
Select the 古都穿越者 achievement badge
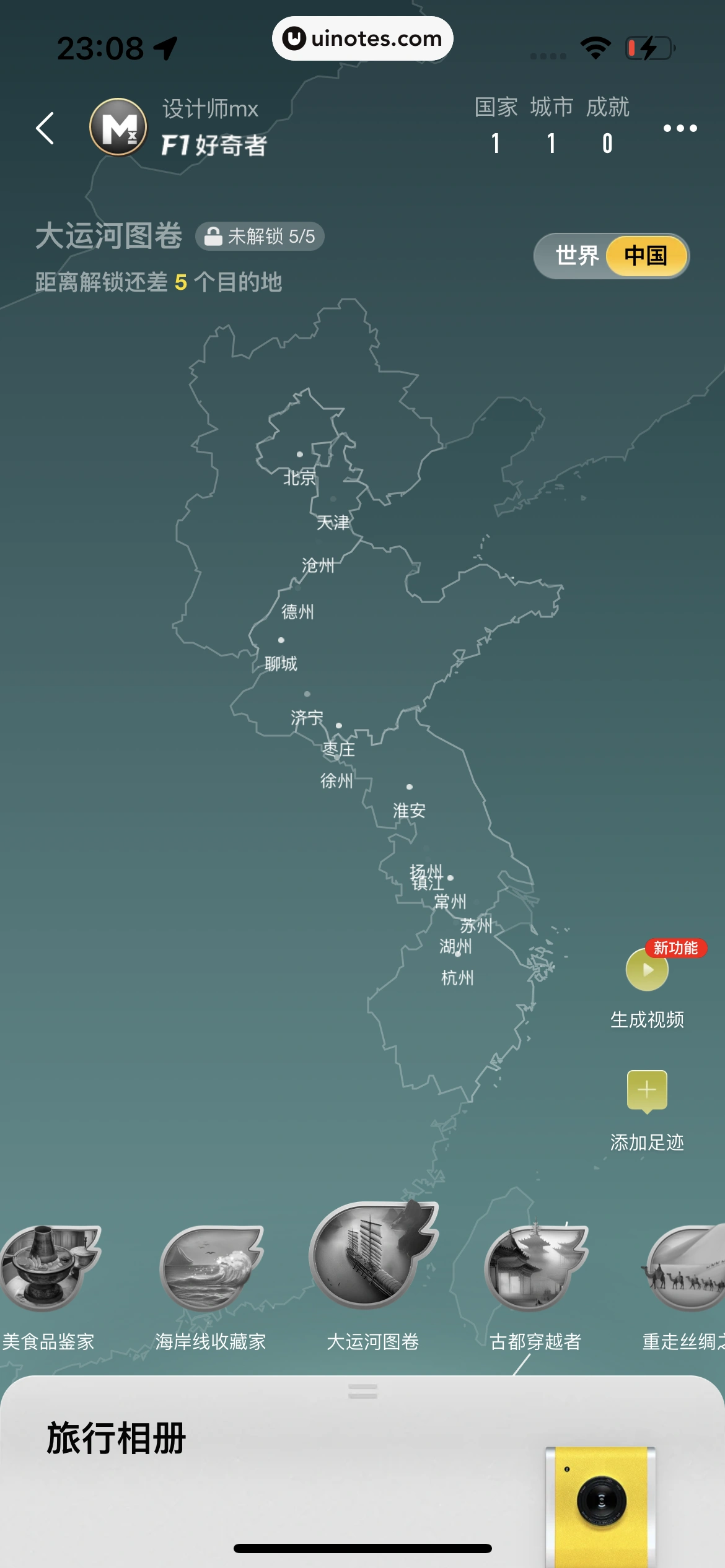click(x=535, y=1270)
